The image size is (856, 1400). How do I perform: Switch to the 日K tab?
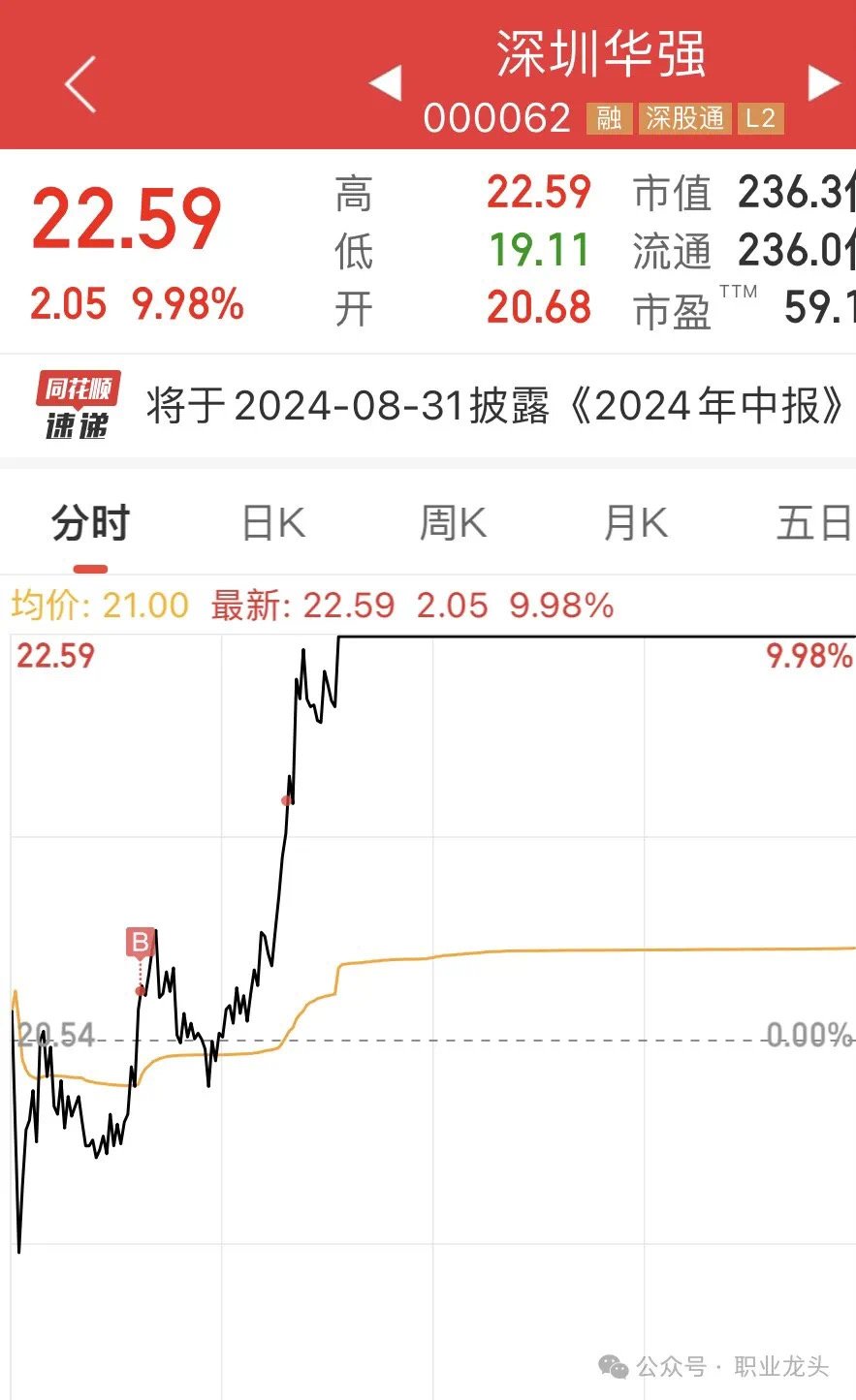point(273,524)
